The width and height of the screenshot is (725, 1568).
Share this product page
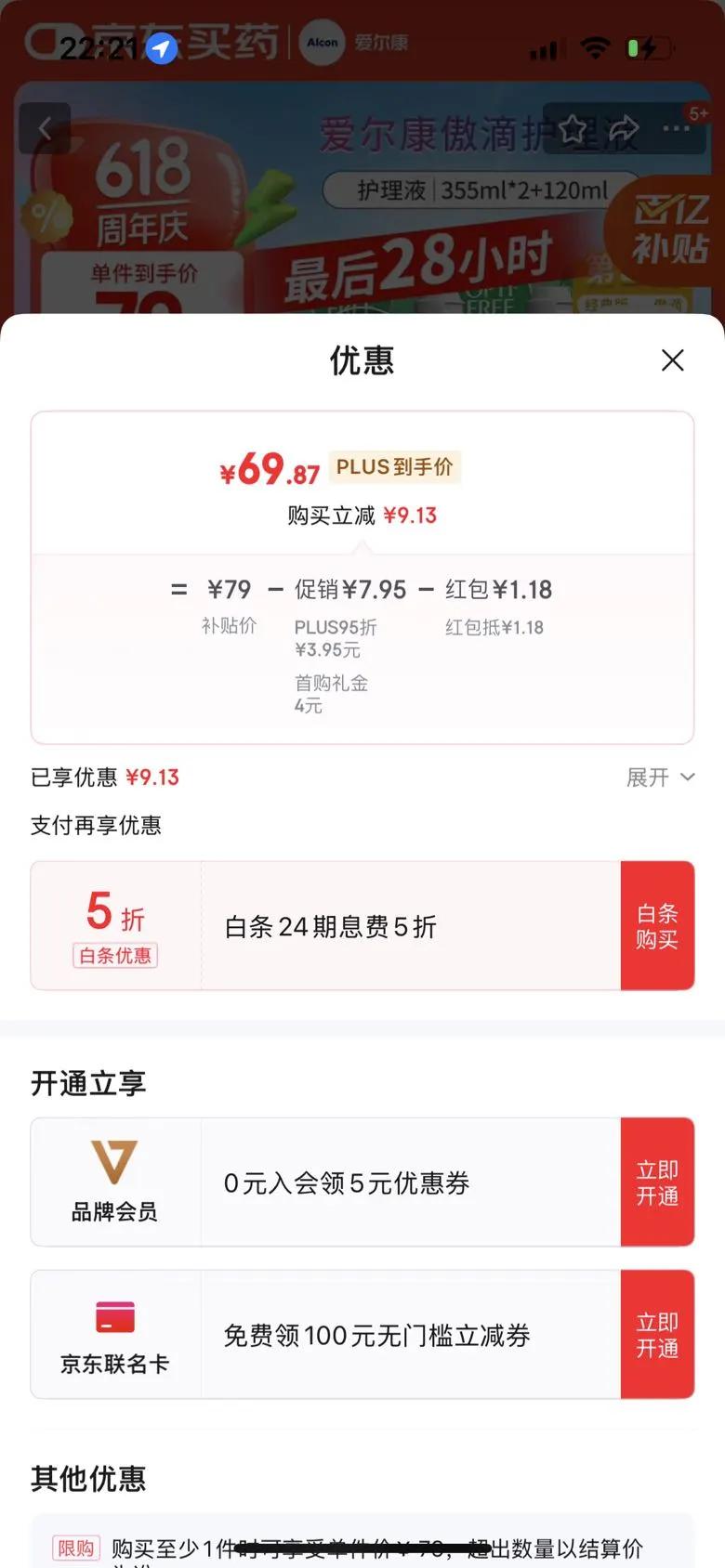[625, 128]
